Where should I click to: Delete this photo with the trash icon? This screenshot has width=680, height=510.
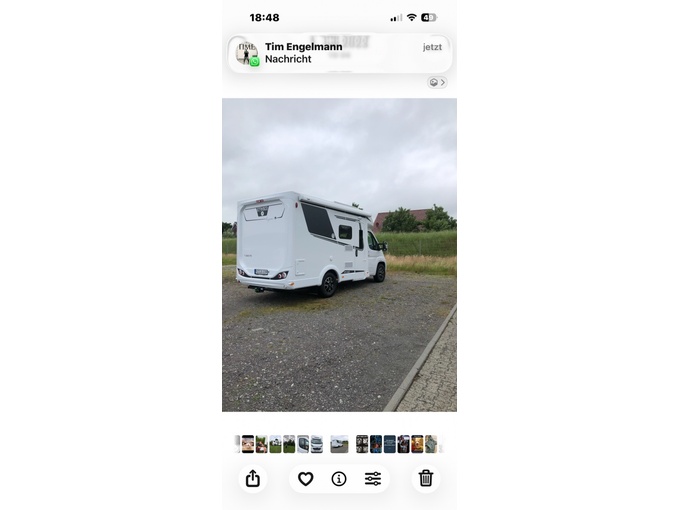(x=426, y=479)
